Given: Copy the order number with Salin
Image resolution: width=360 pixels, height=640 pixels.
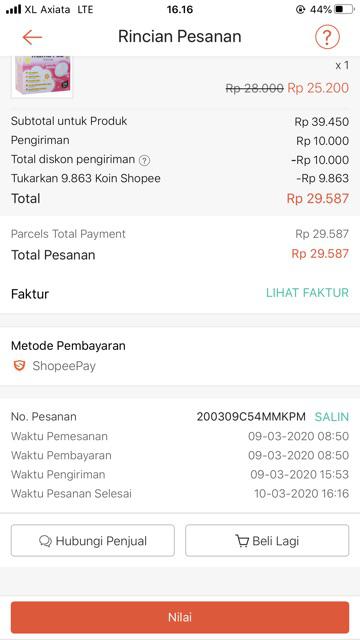Looking at the screenshot, I should 331,417.
